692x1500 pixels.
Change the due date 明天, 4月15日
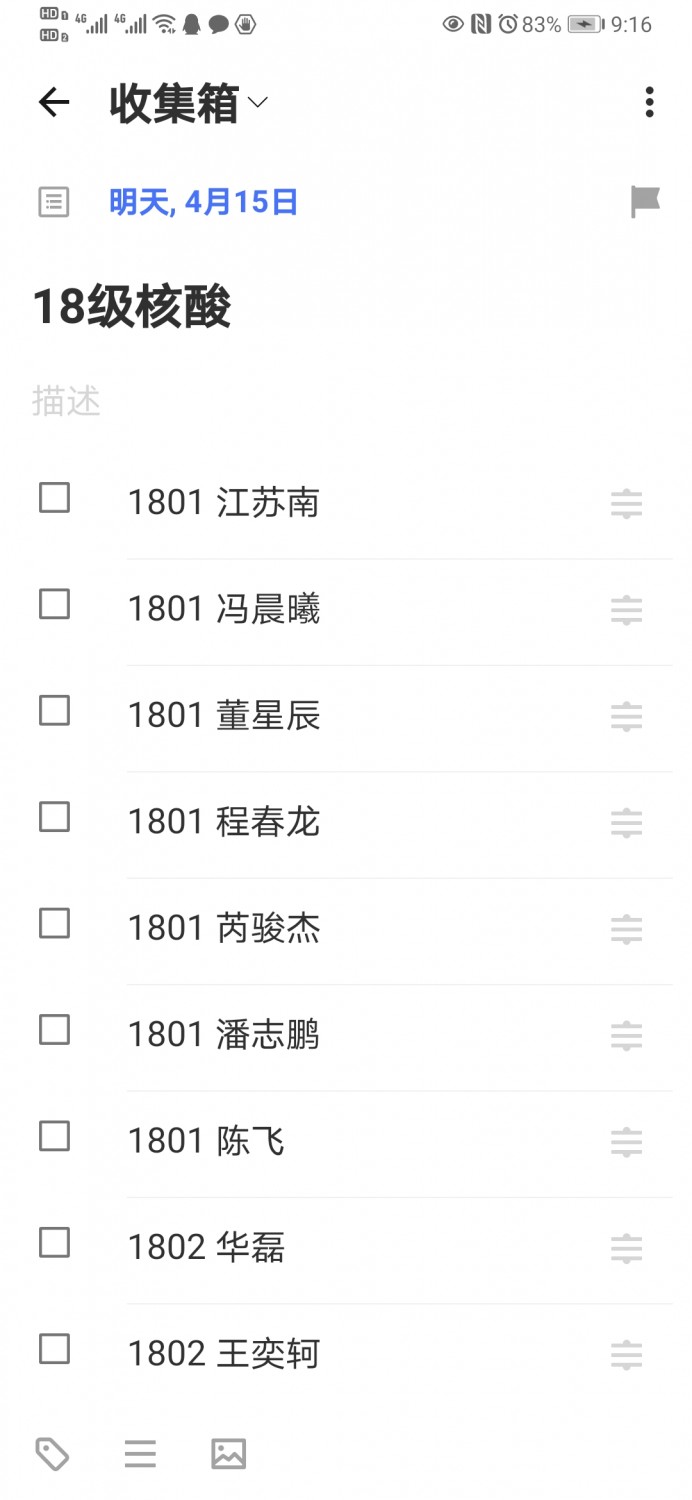coord(203,202)
